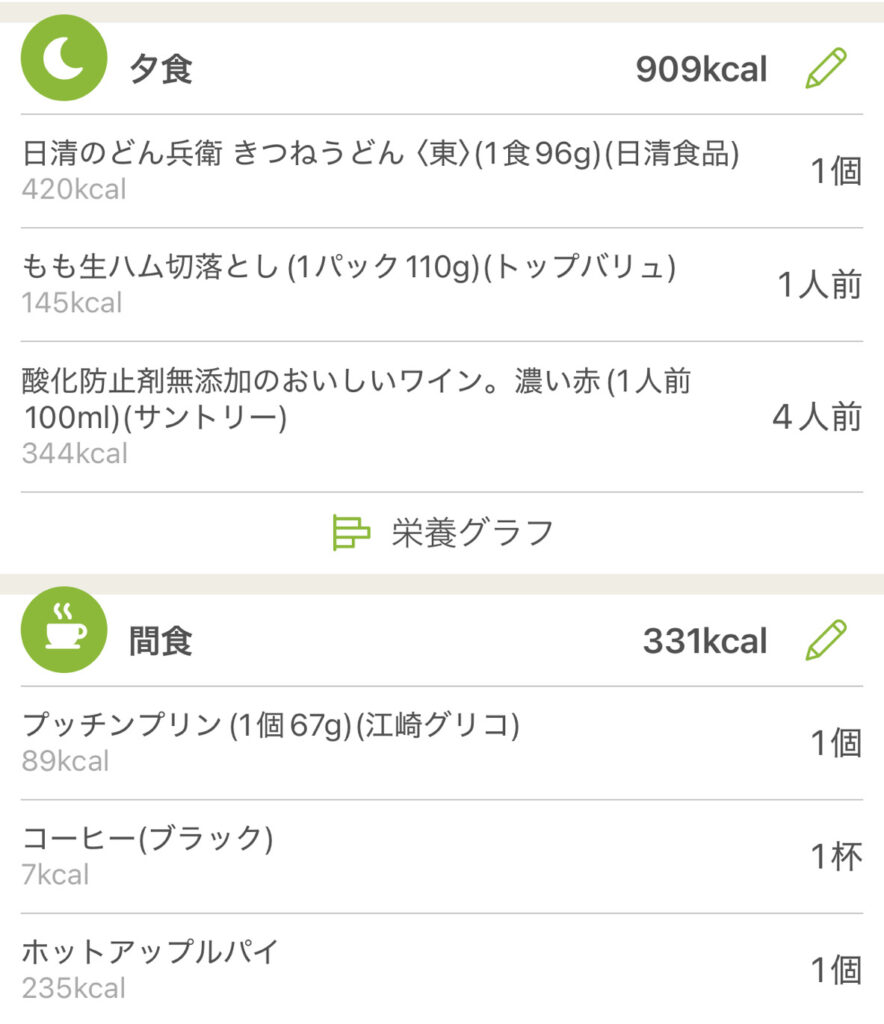Open the 栄養グラフ nutrition graph
Viewport: 884px width, 1024px height.
442,532
